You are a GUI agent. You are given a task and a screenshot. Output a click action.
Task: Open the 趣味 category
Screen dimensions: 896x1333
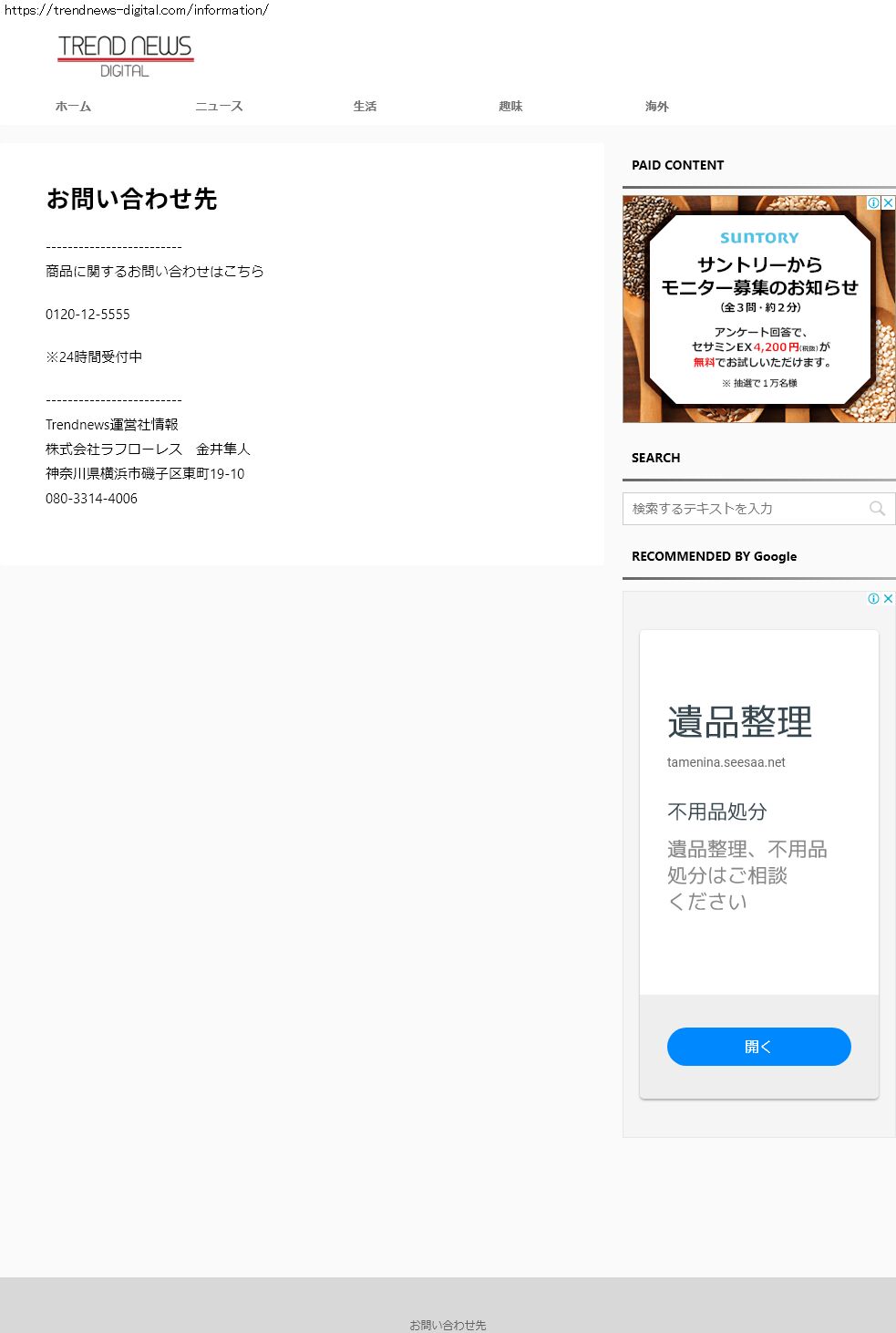(x=510, y=107)
